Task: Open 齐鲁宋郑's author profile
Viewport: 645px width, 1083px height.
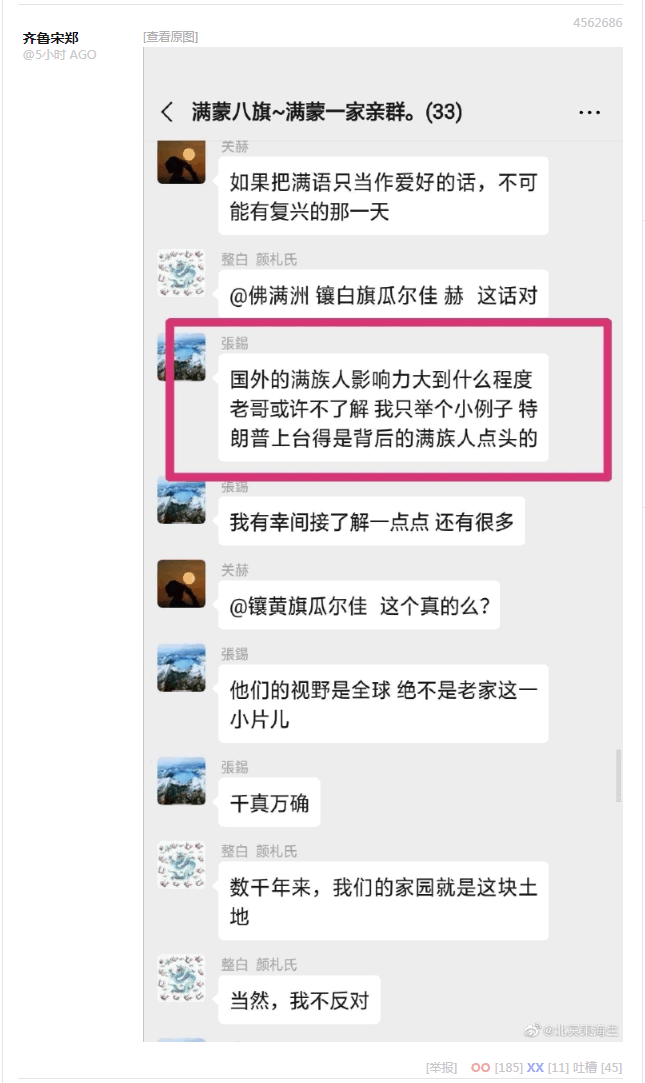Action: coord(50,38)
